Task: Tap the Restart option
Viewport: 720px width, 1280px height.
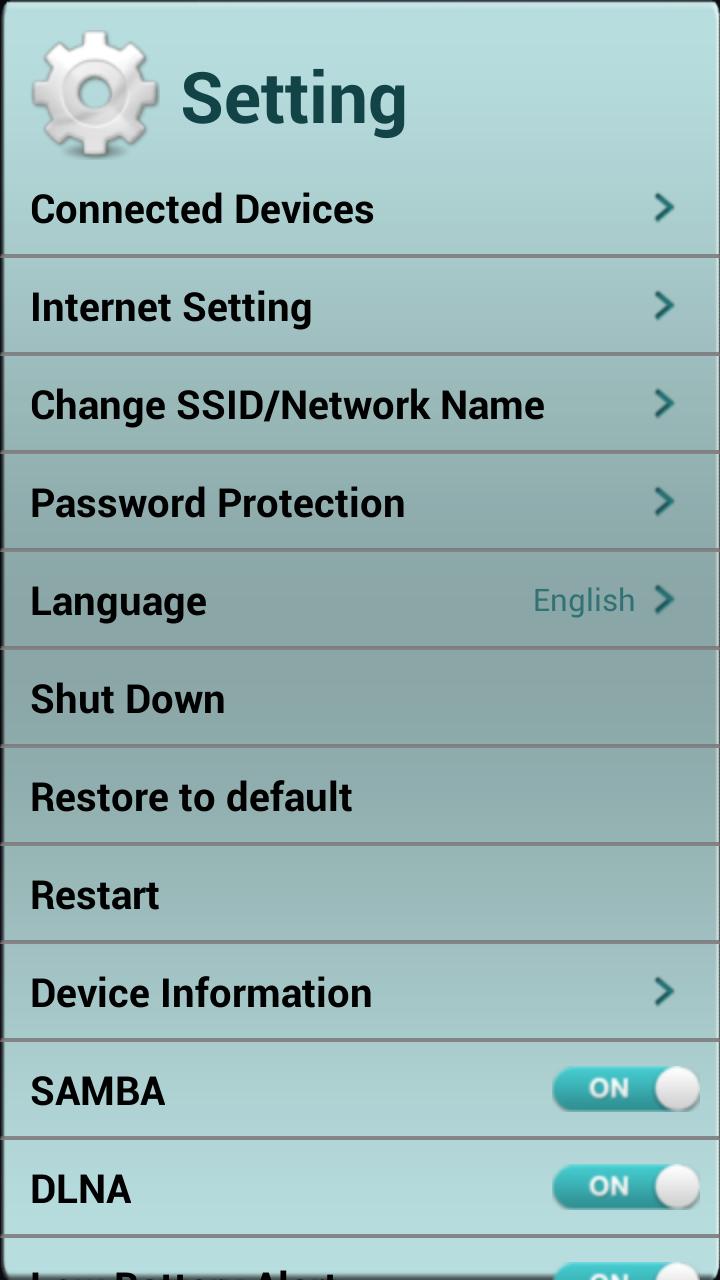Action: (360, 895)
